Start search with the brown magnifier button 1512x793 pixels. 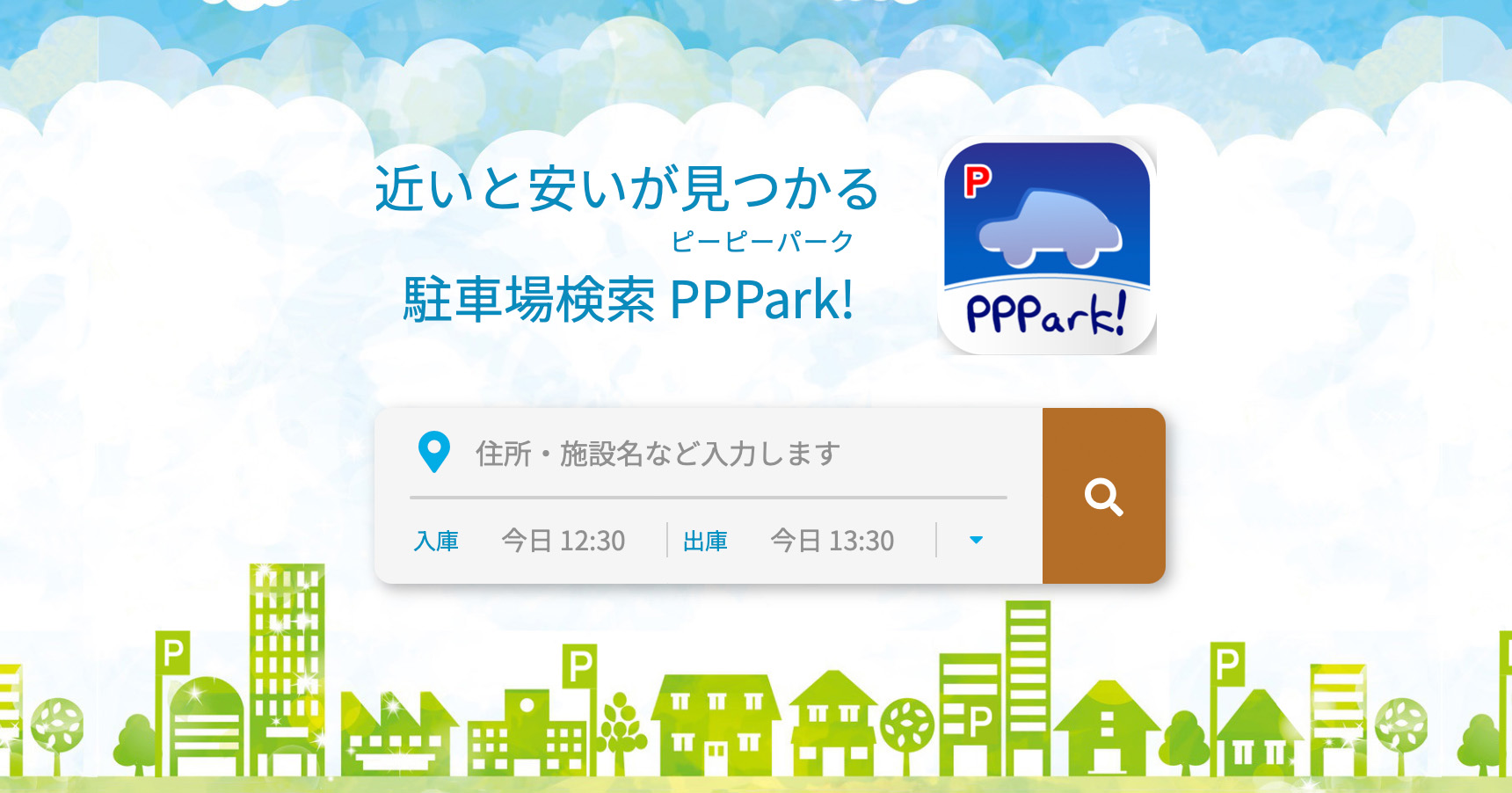[x=1103, y=496]
